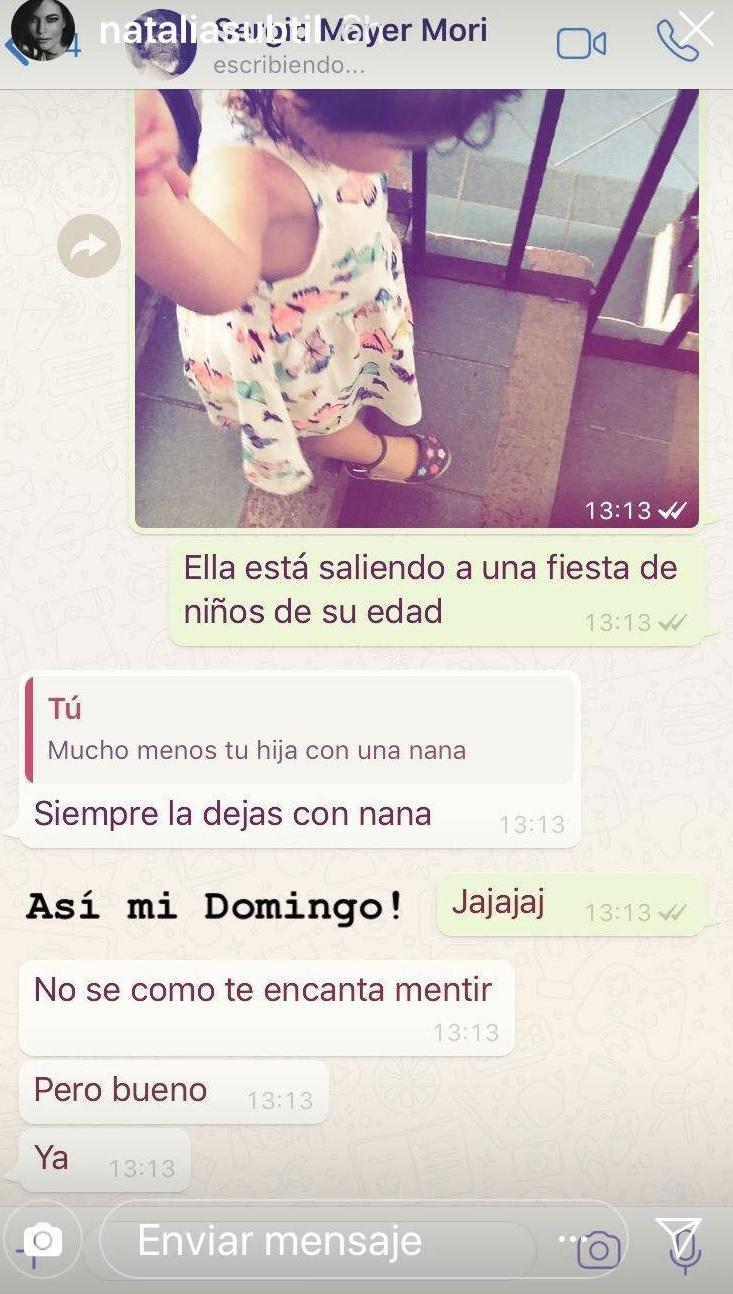Open the story camera icon
733x1294 pixels.
[41, 1241]
